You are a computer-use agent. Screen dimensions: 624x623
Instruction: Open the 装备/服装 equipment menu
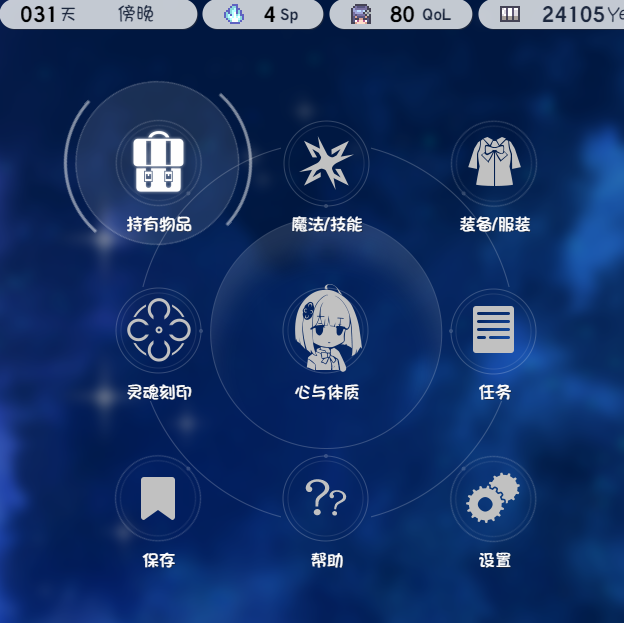tap(494, 164)
